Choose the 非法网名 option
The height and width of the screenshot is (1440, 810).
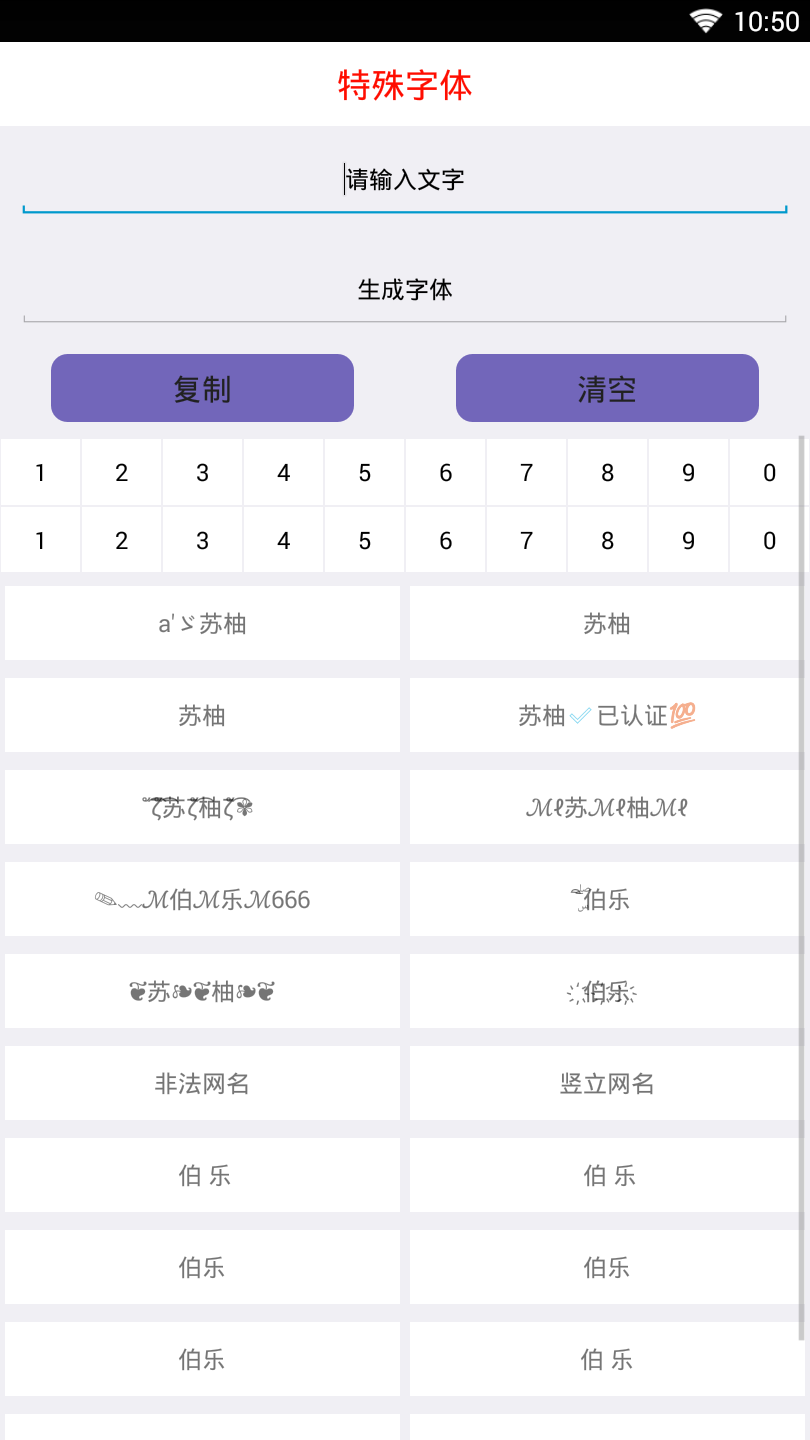(x=202, y=1084)
